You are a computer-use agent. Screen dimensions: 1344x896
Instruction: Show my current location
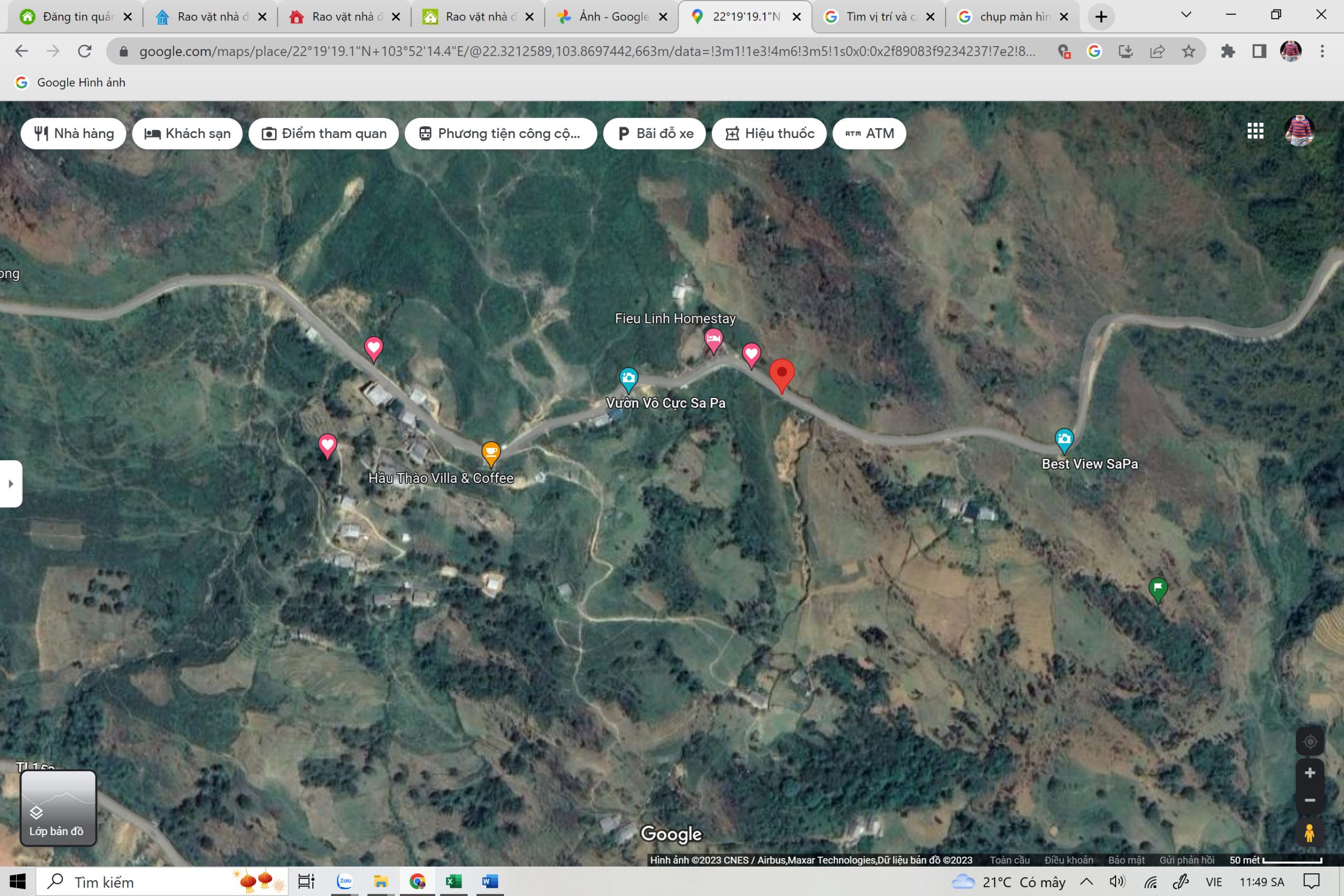pyautogui.click(x=1310, y=742)
